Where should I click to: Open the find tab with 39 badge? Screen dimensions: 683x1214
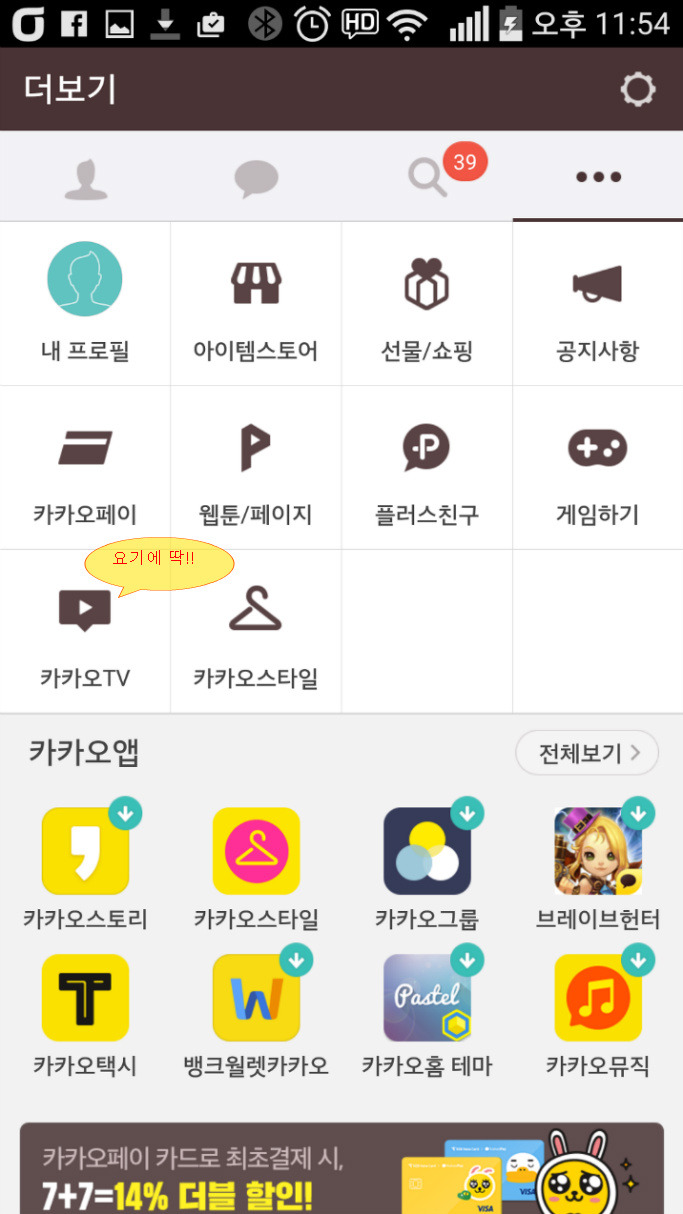[x=428, y=177]
